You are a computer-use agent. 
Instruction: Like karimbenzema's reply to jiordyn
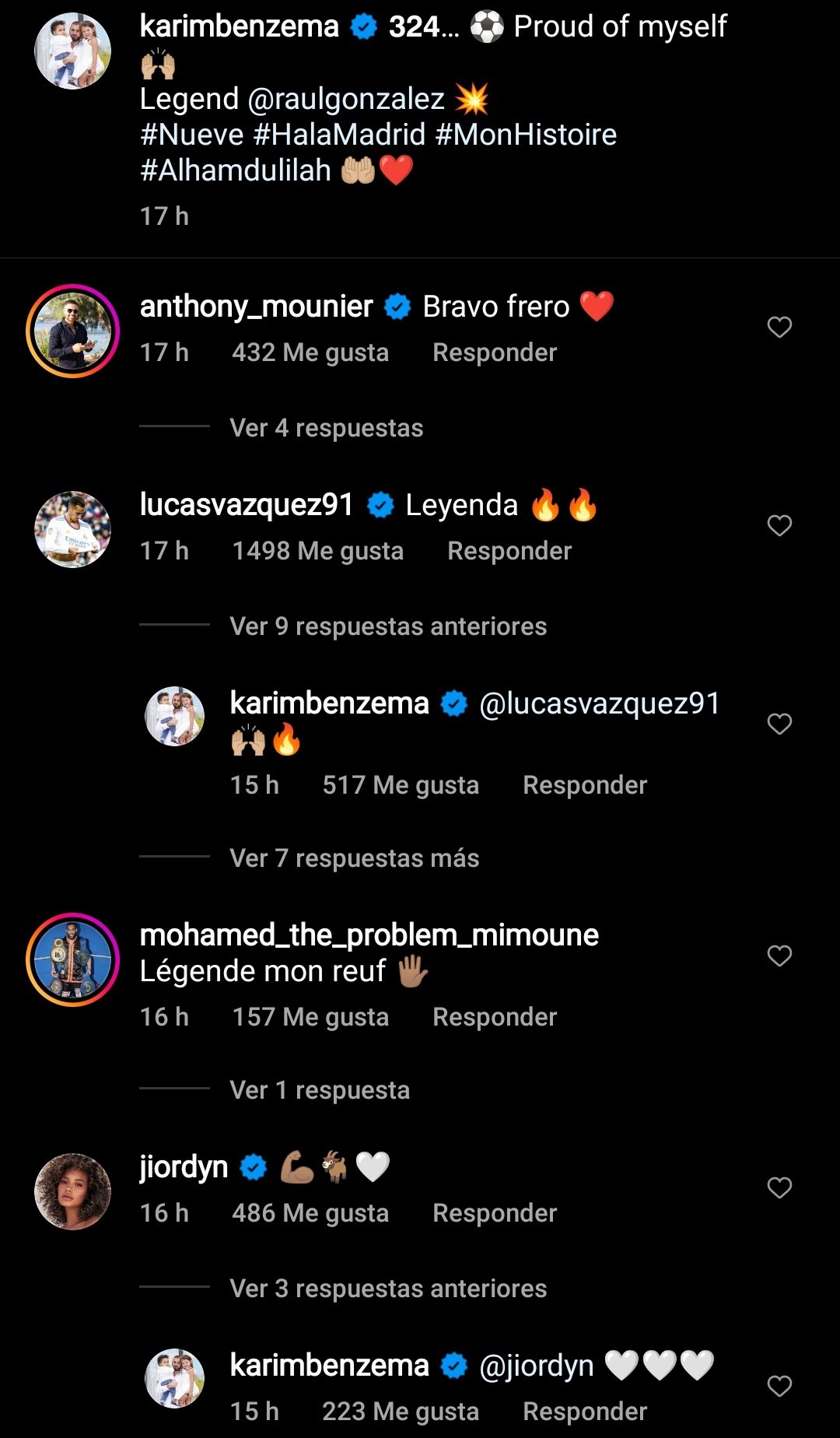[x=779, y=1386]
